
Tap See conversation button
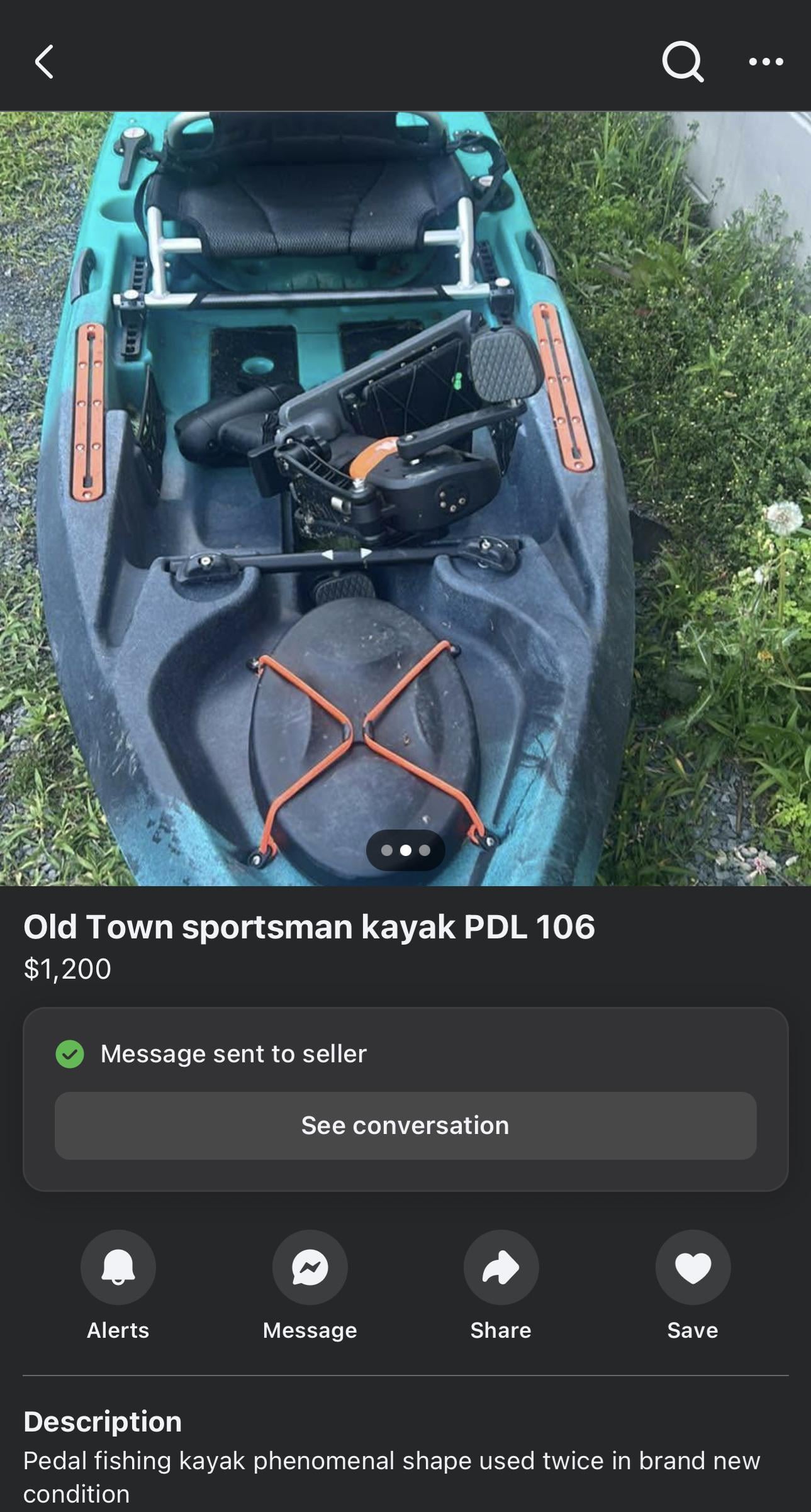coord(405,1125)
